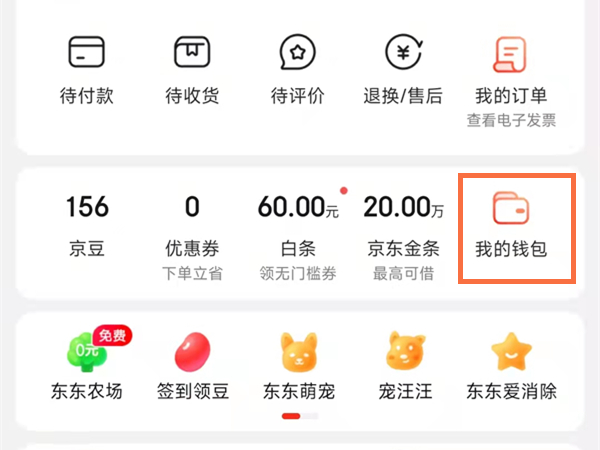Launch 东东爱消除 puzzle game
Viewport: 600px width, 450px height.
click(x=511, y=365)
